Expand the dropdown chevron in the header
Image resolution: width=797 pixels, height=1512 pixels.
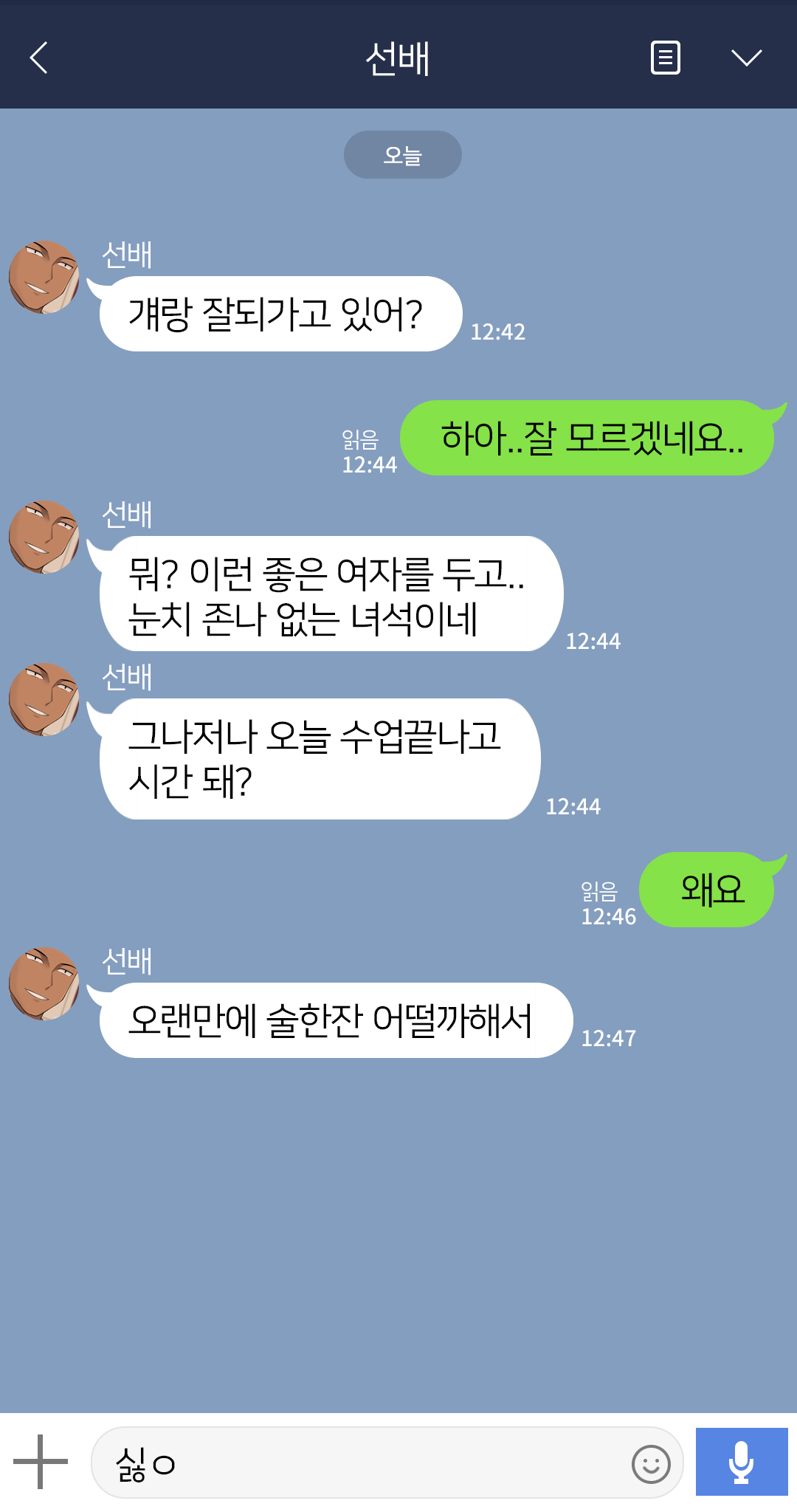coord(746,58)
